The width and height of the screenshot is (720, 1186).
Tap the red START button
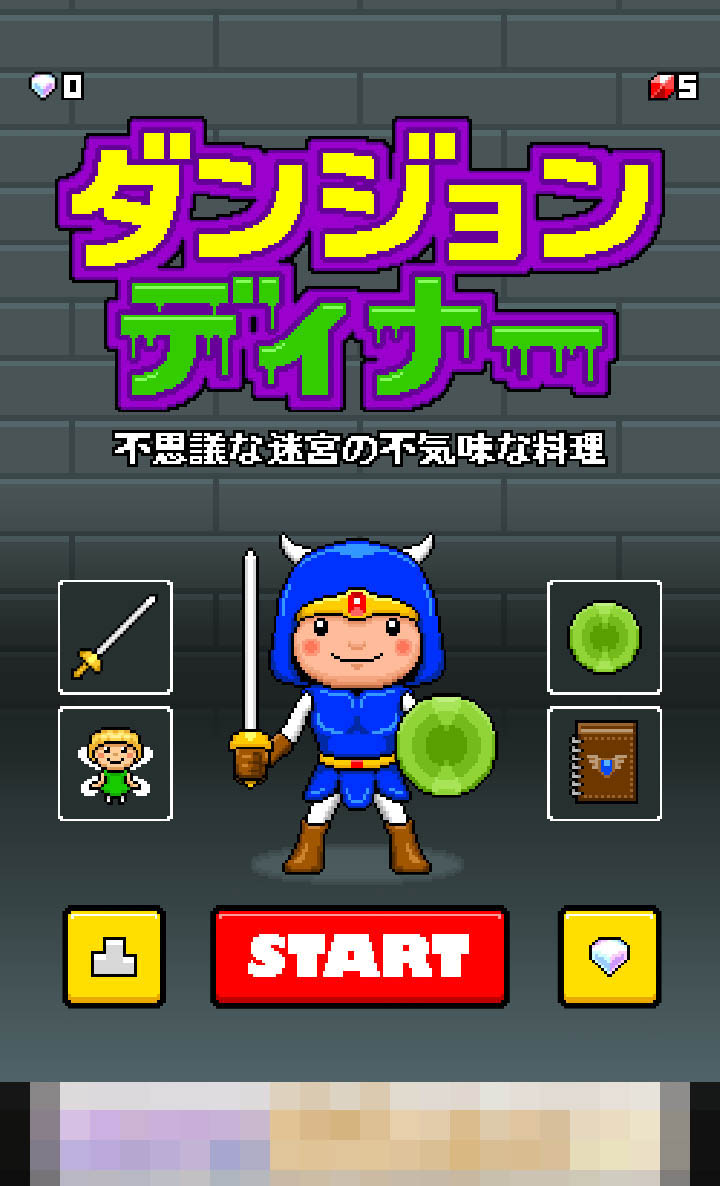point(359,957)
